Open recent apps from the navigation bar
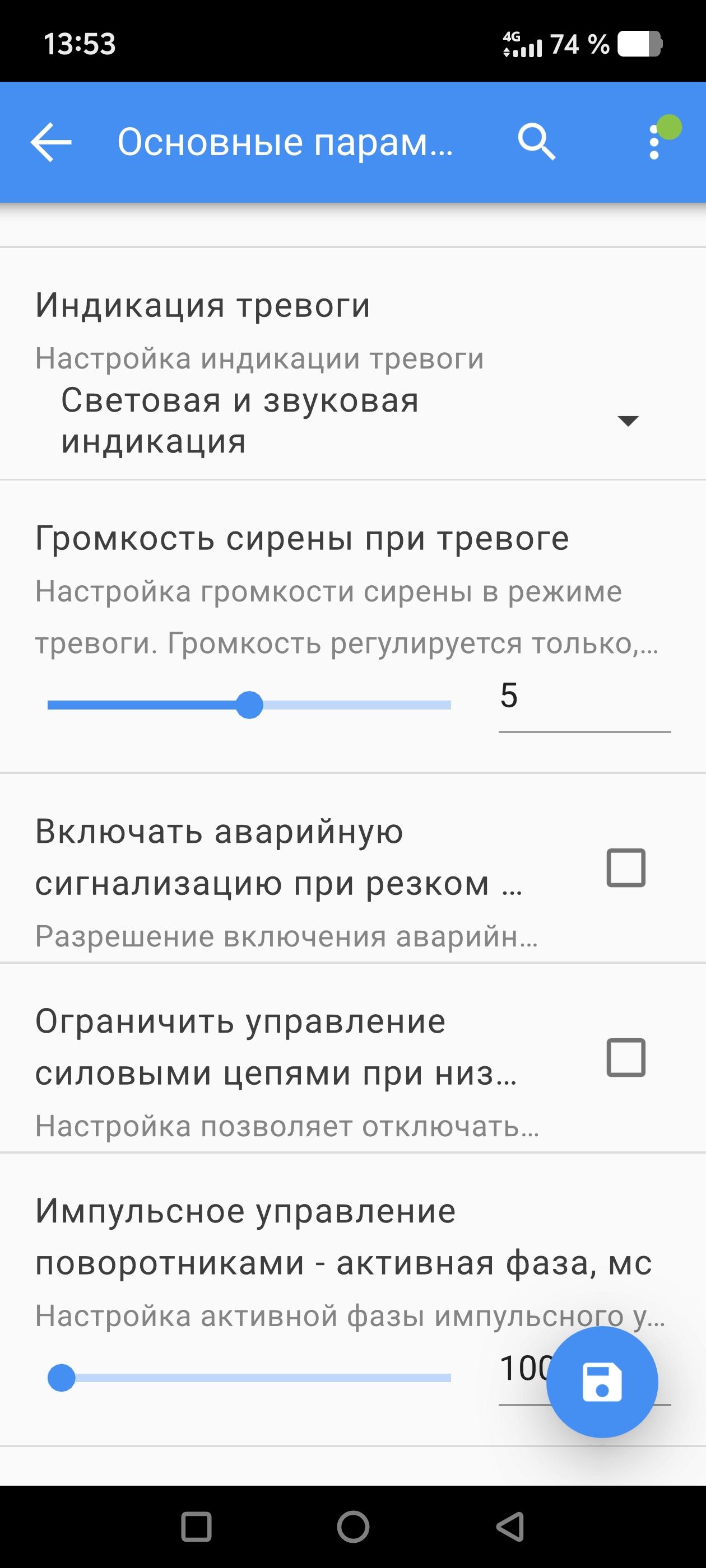Image resolution: width=706 pixels, height=1568 pixels. click(x=196, y=1527)
